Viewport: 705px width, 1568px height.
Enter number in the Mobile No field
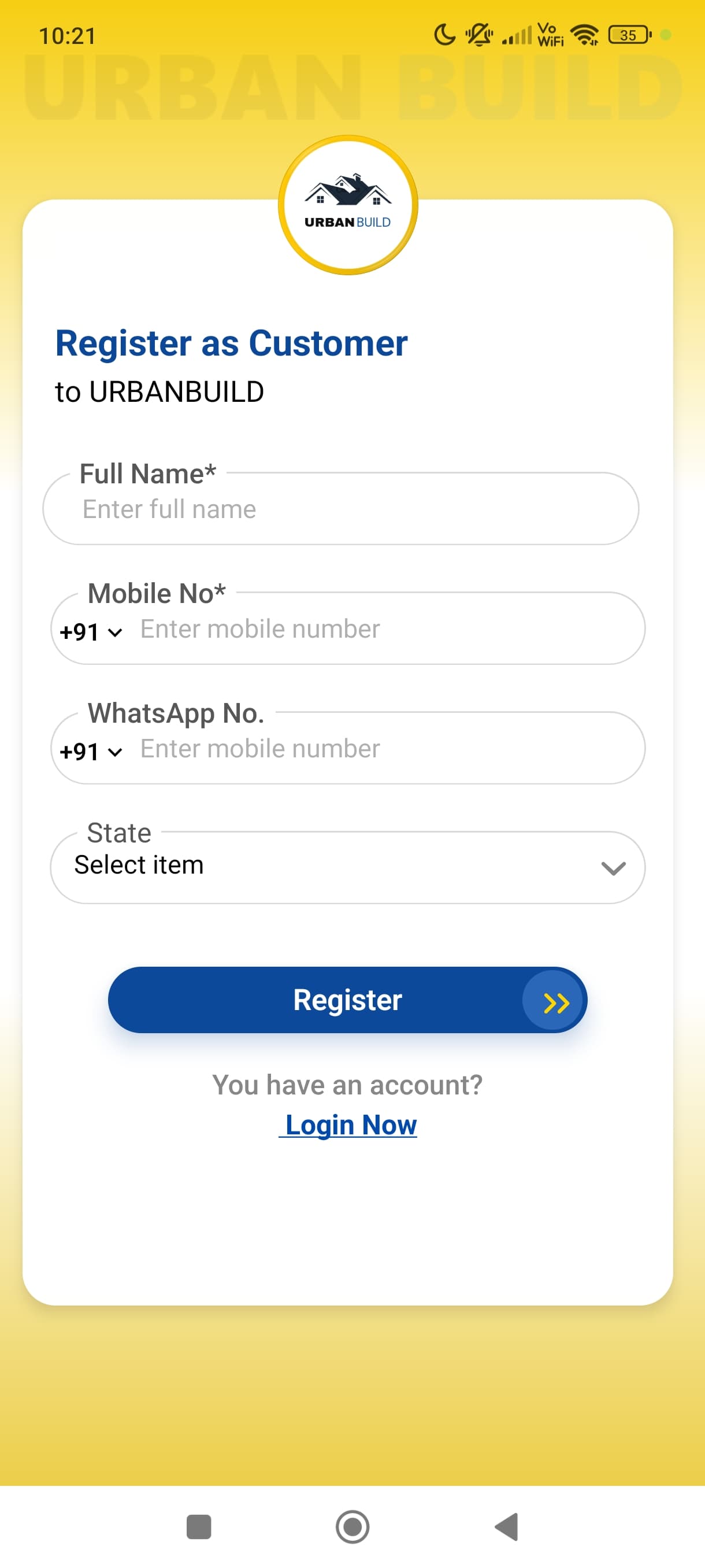pyautogui.click(x=383, y=630)
